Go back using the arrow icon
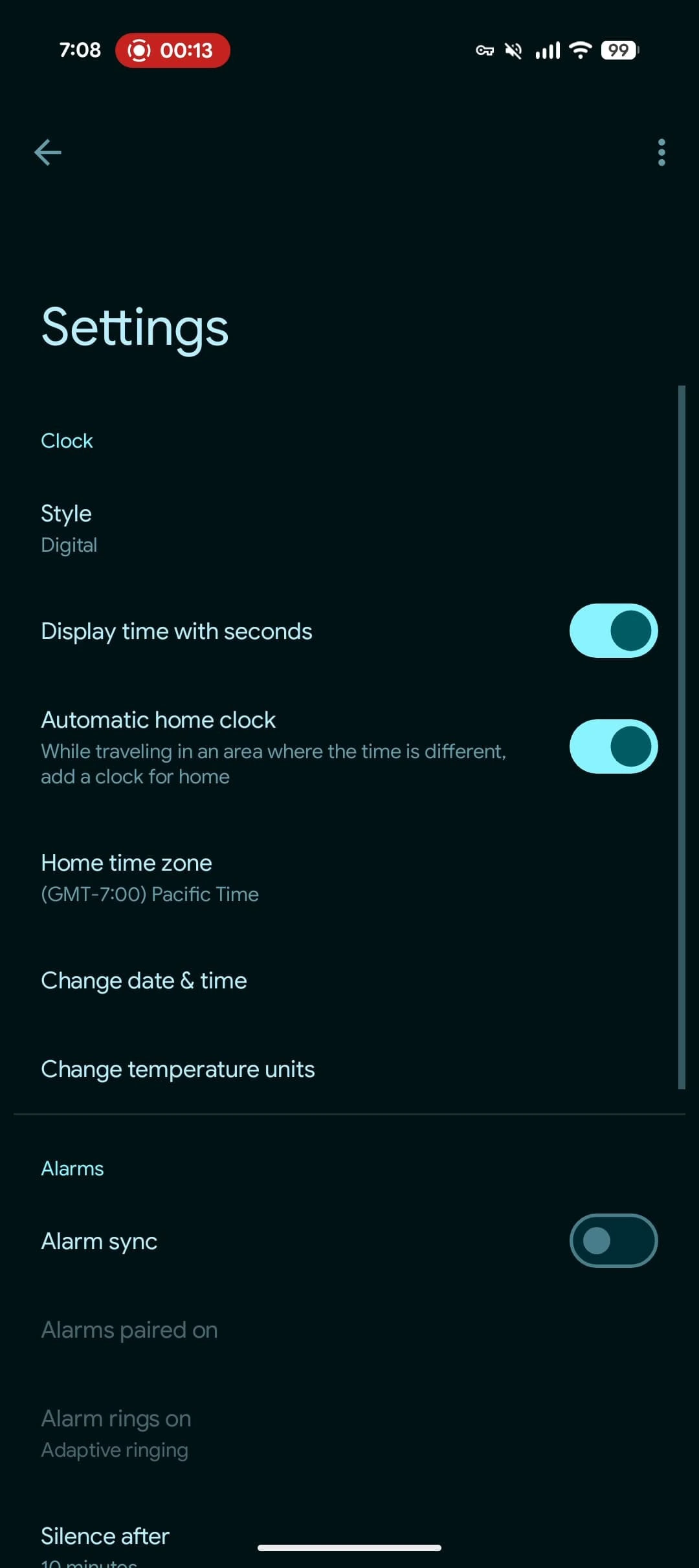 (48, 153)
